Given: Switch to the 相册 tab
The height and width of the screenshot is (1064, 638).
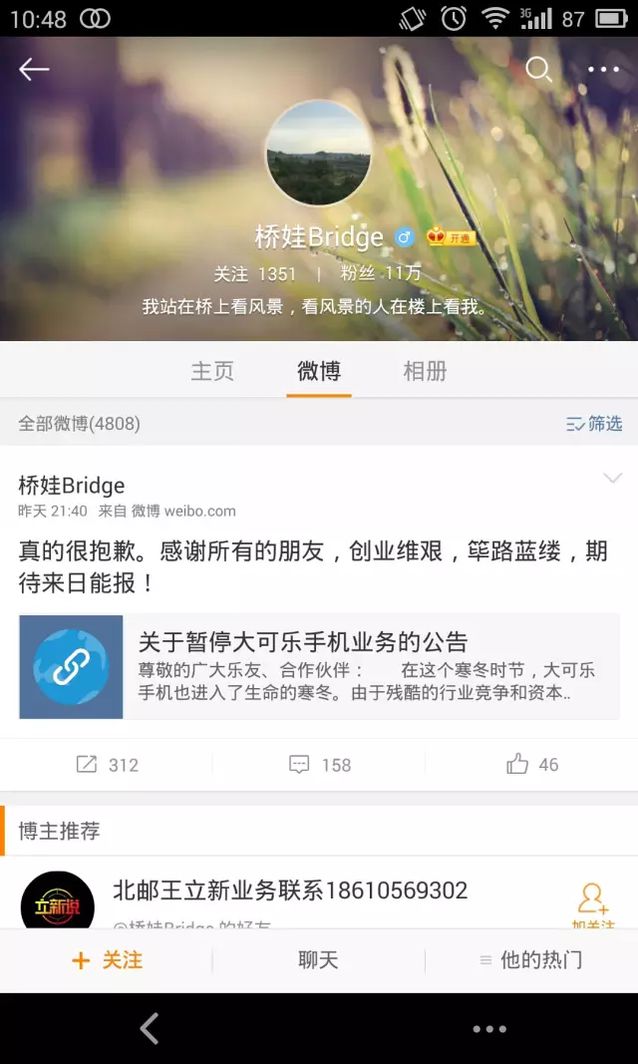Looking at the screenshot, I should [x=424, y=371].
